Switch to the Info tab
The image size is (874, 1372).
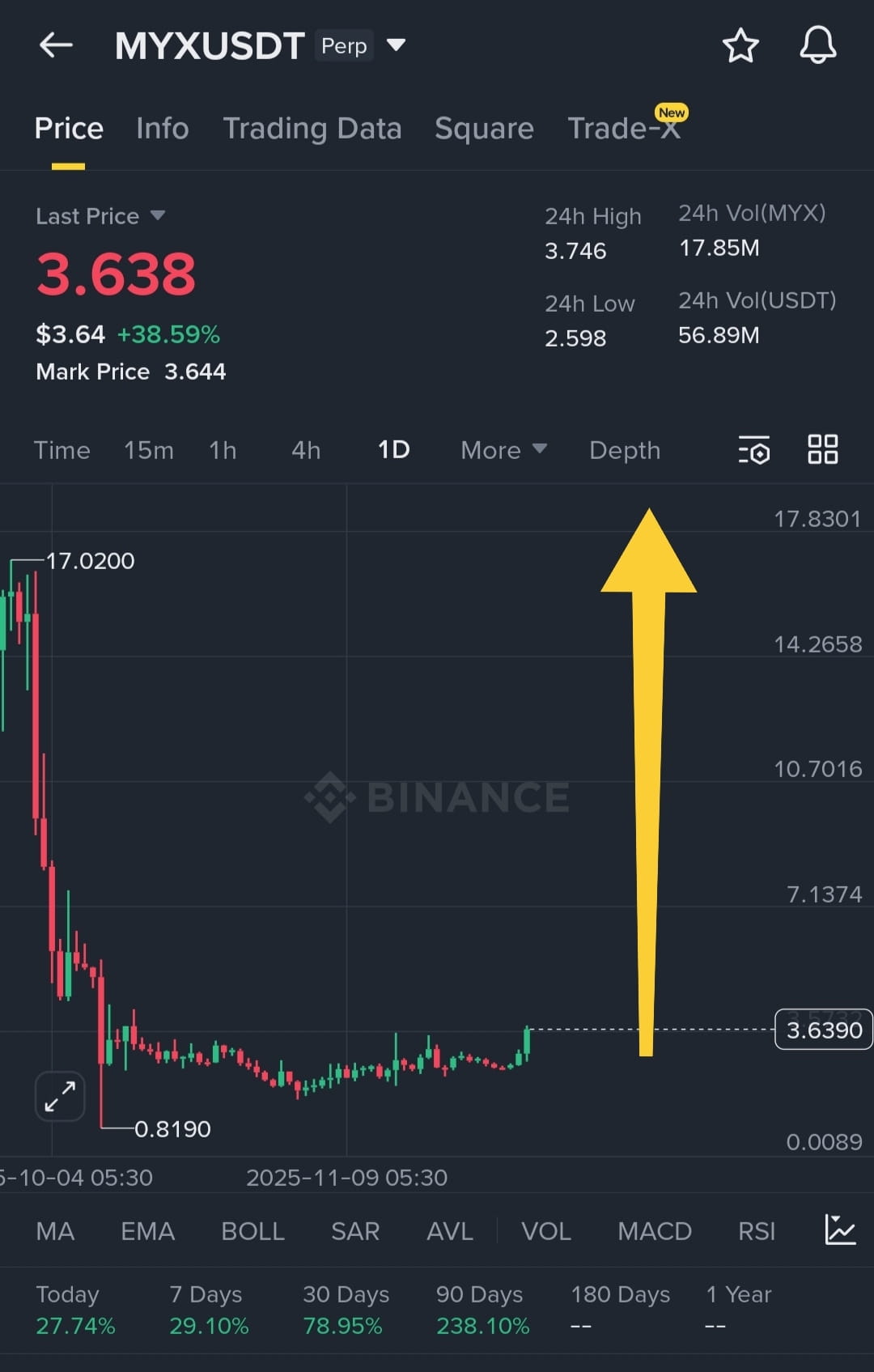[x=162, y=129]
